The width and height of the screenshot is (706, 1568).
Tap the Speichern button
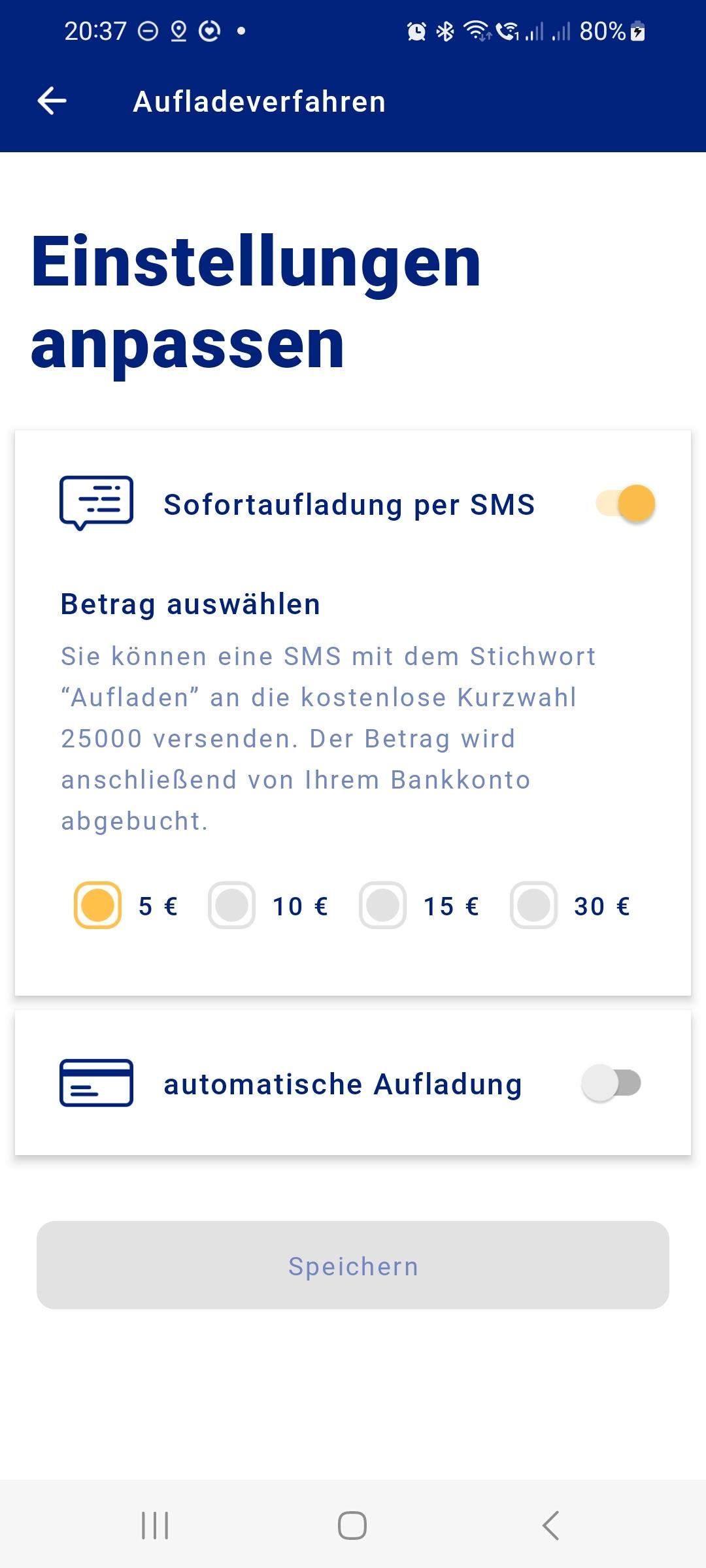tap(353, 1266)
